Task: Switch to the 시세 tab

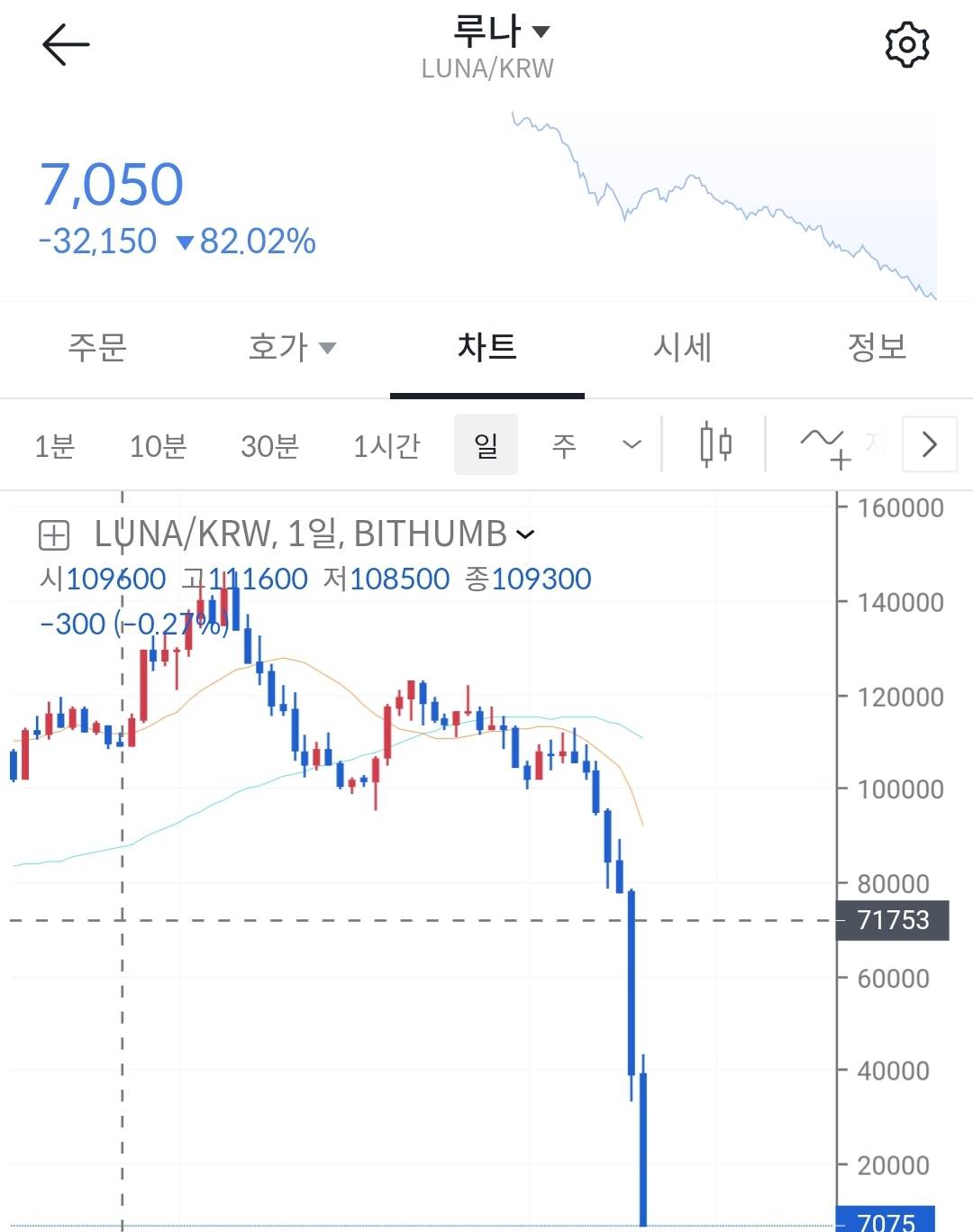Action: (x=682, y=347)
